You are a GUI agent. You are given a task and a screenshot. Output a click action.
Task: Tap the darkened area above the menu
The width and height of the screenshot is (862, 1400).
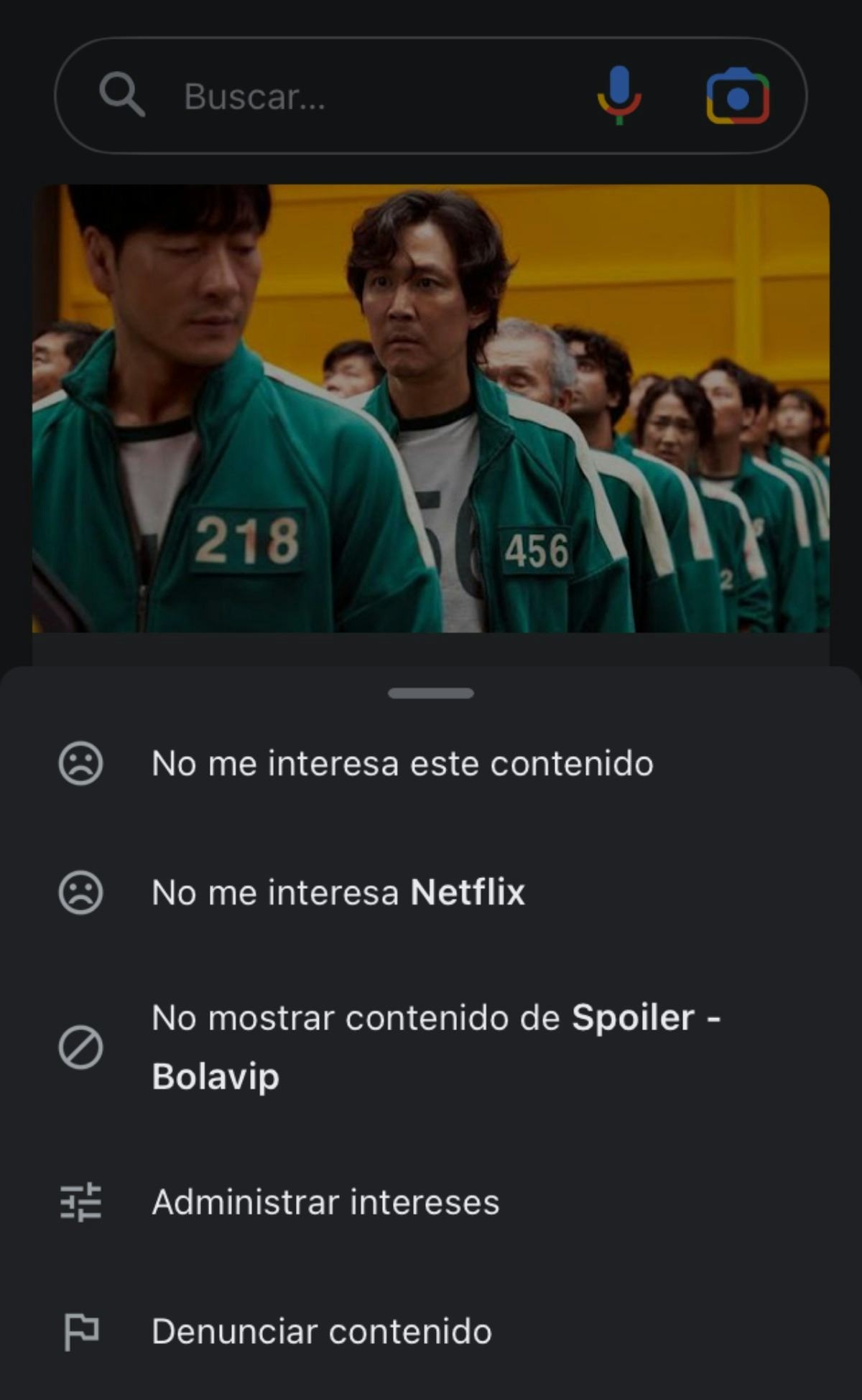coord(431,653)
